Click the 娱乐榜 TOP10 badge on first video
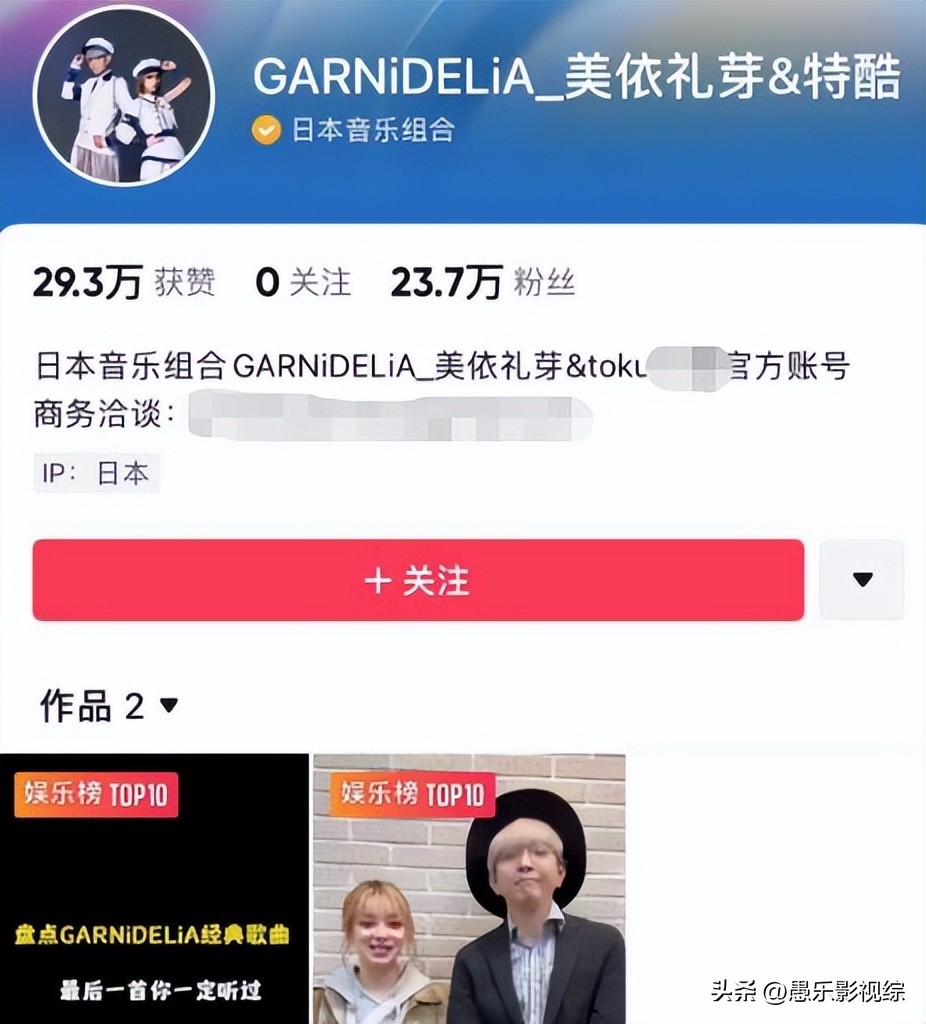Image resolution: width=926 pixels, height=1024 pixels. 95,794
